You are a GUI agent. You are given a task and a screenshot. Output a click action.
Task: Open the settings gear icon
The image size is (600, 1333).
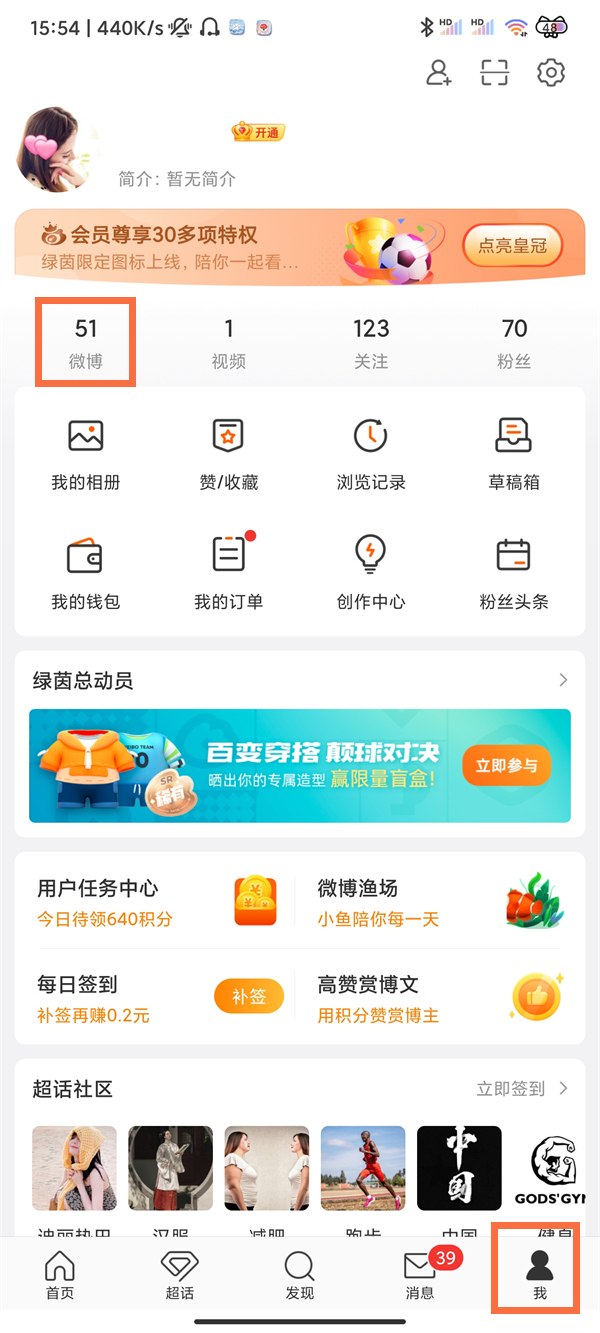click(x=551, y=73)
